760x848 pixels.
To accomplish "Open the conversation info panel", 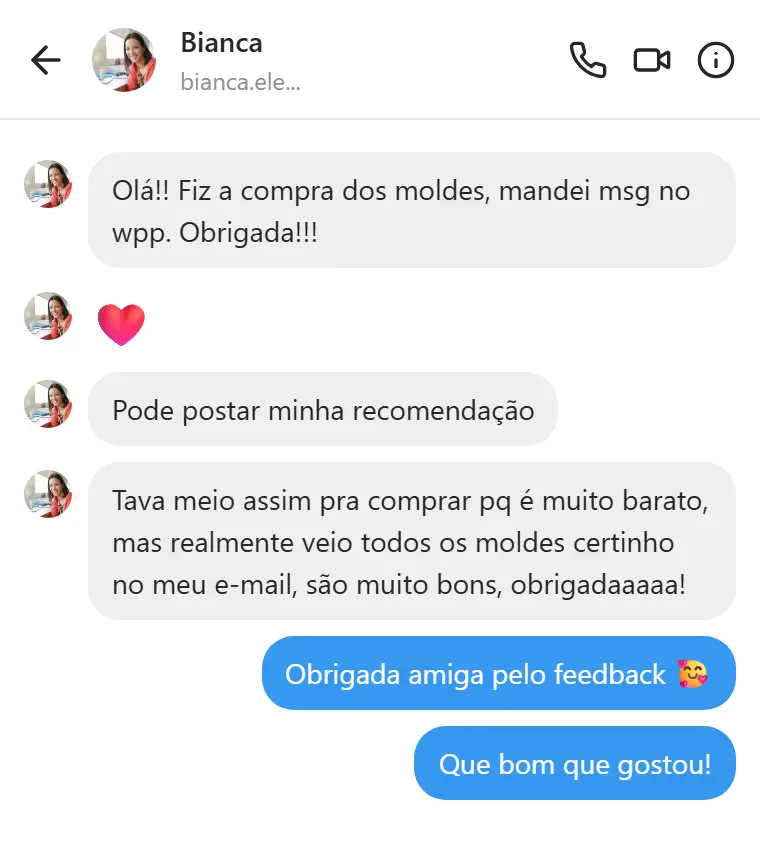I will [716, 60].
